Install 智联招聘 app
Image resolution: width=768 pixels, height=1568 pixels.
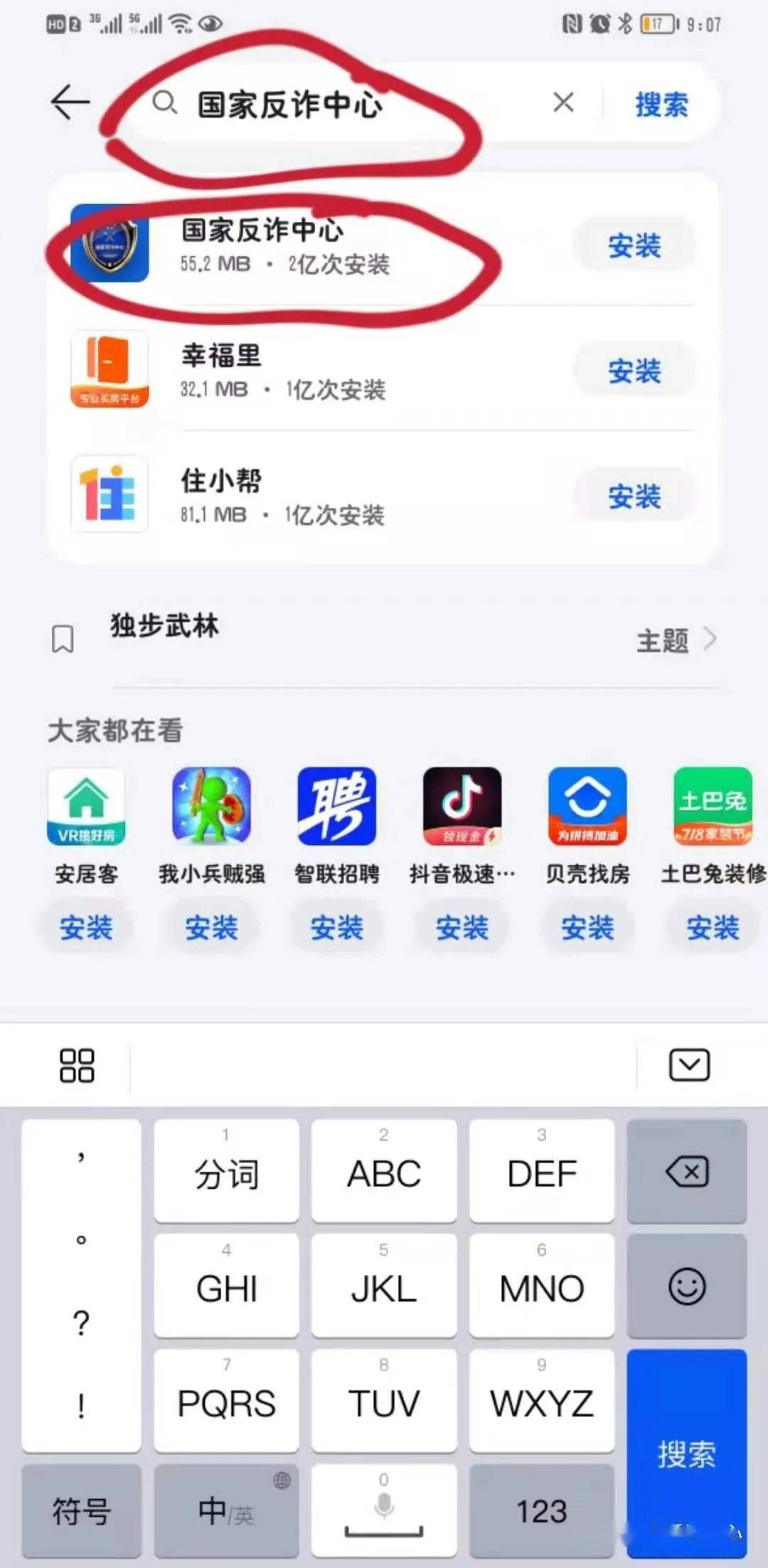point(336,928)
